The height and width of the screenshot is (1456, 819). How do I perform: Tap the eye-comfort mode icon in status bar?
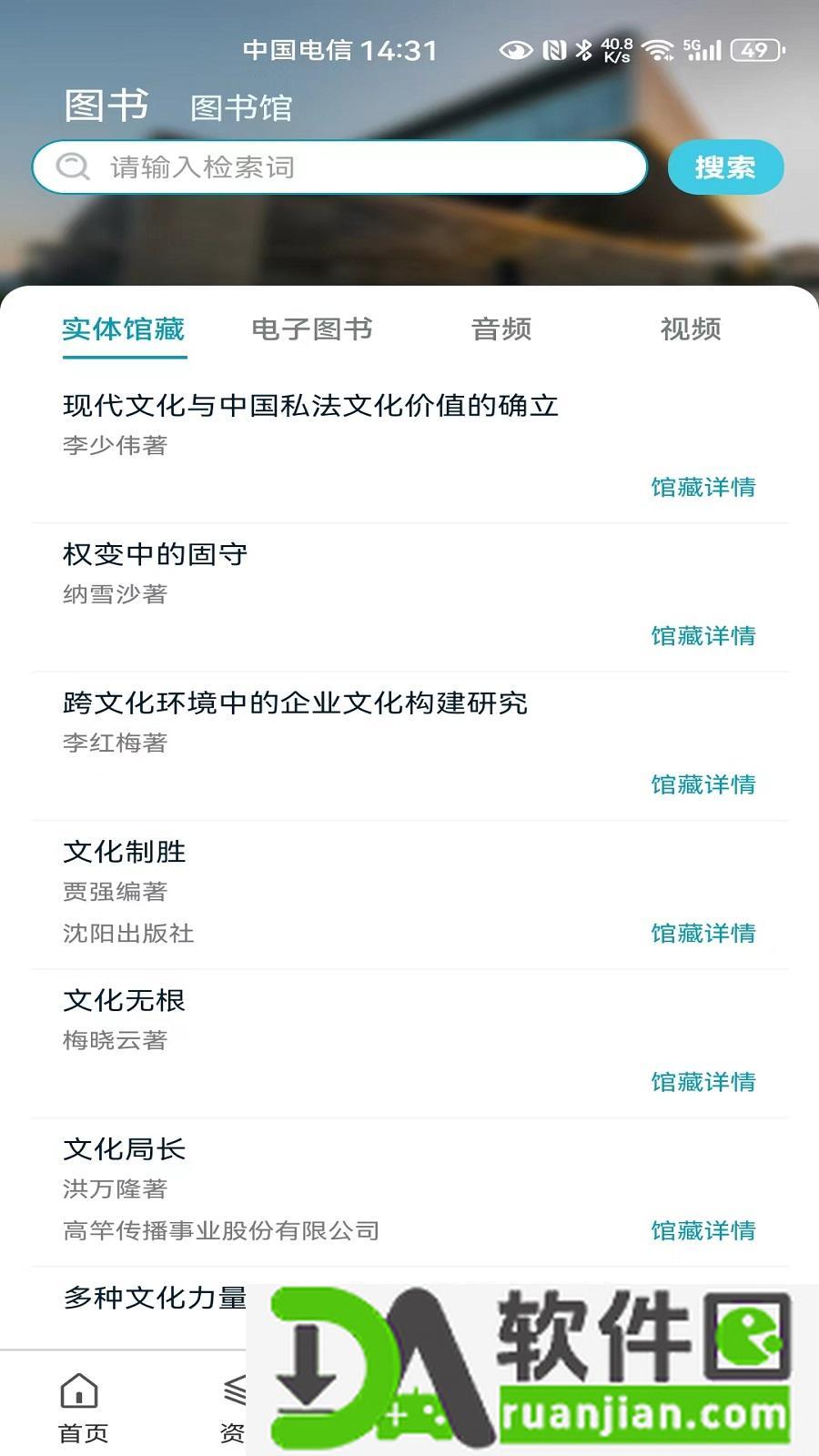(x=515, y=52)
